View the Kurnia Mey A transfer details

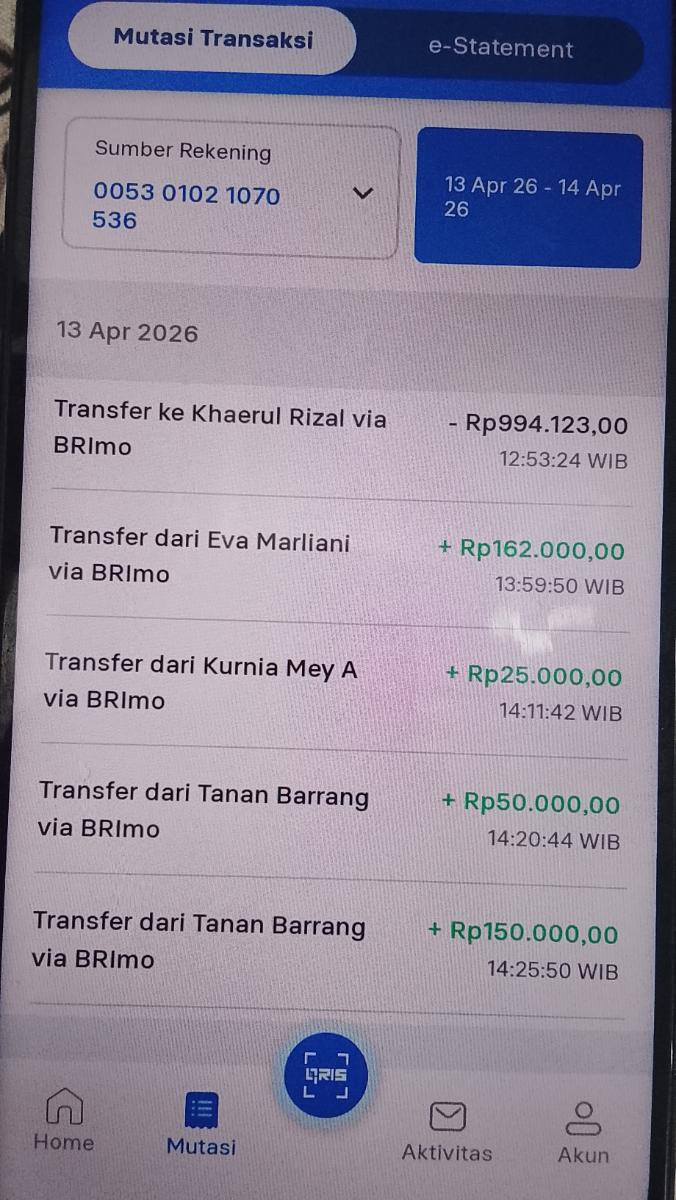tap(335, 691)
